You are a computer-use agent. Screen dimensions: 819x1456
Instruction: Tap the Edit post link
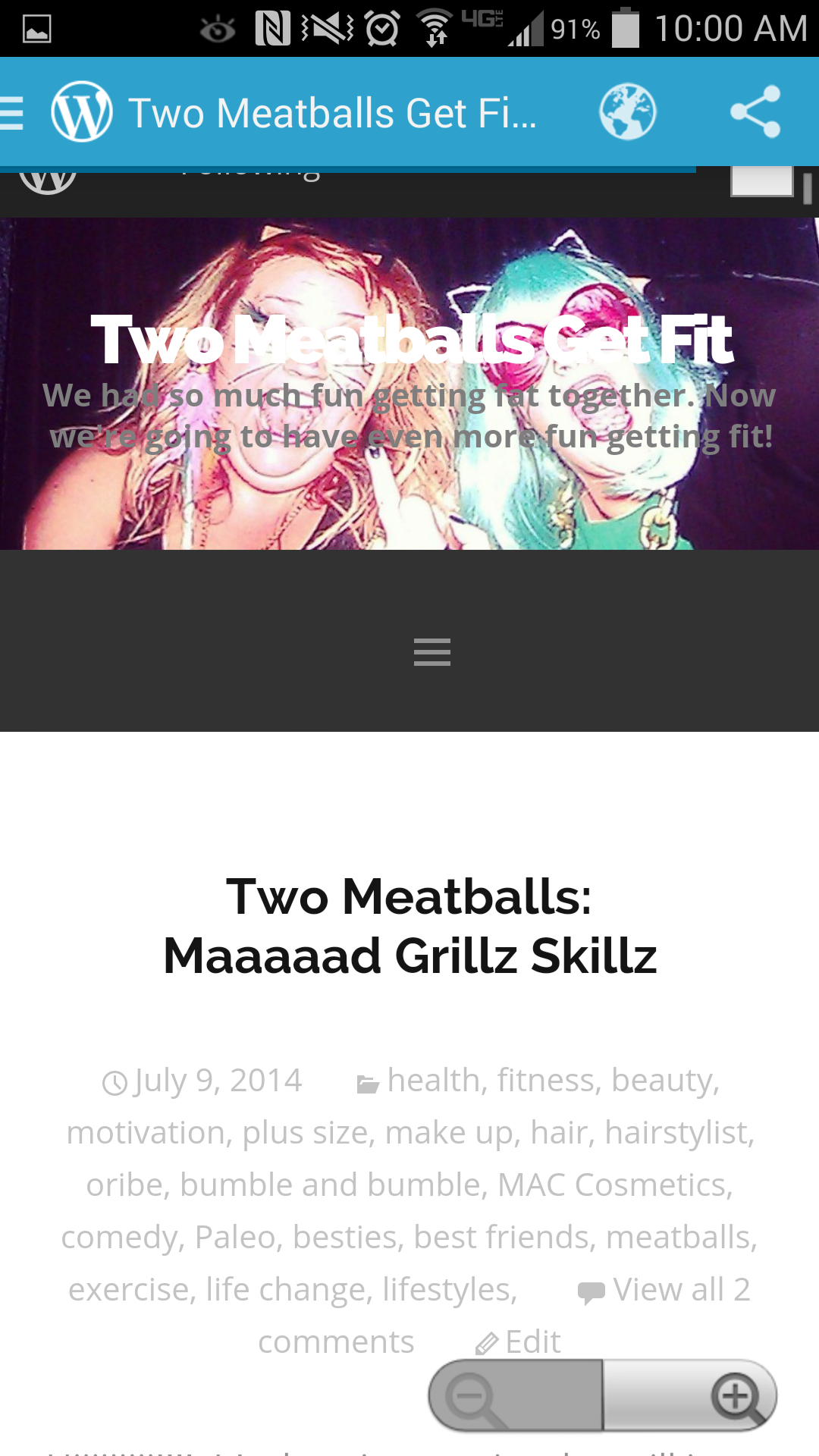pyautogui.click(x=531, y=1342)
